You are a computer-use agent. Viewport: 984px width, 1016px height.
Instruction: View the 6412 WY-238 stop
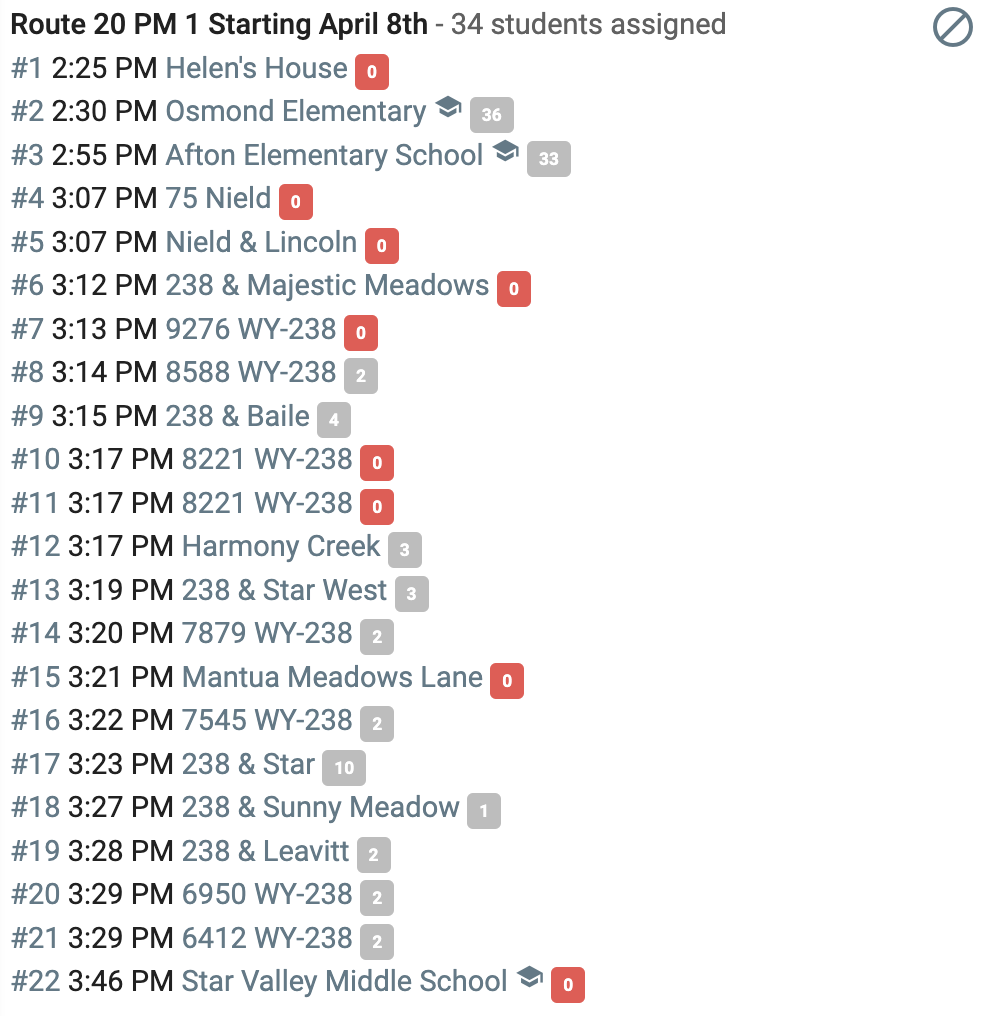point(268,938)
